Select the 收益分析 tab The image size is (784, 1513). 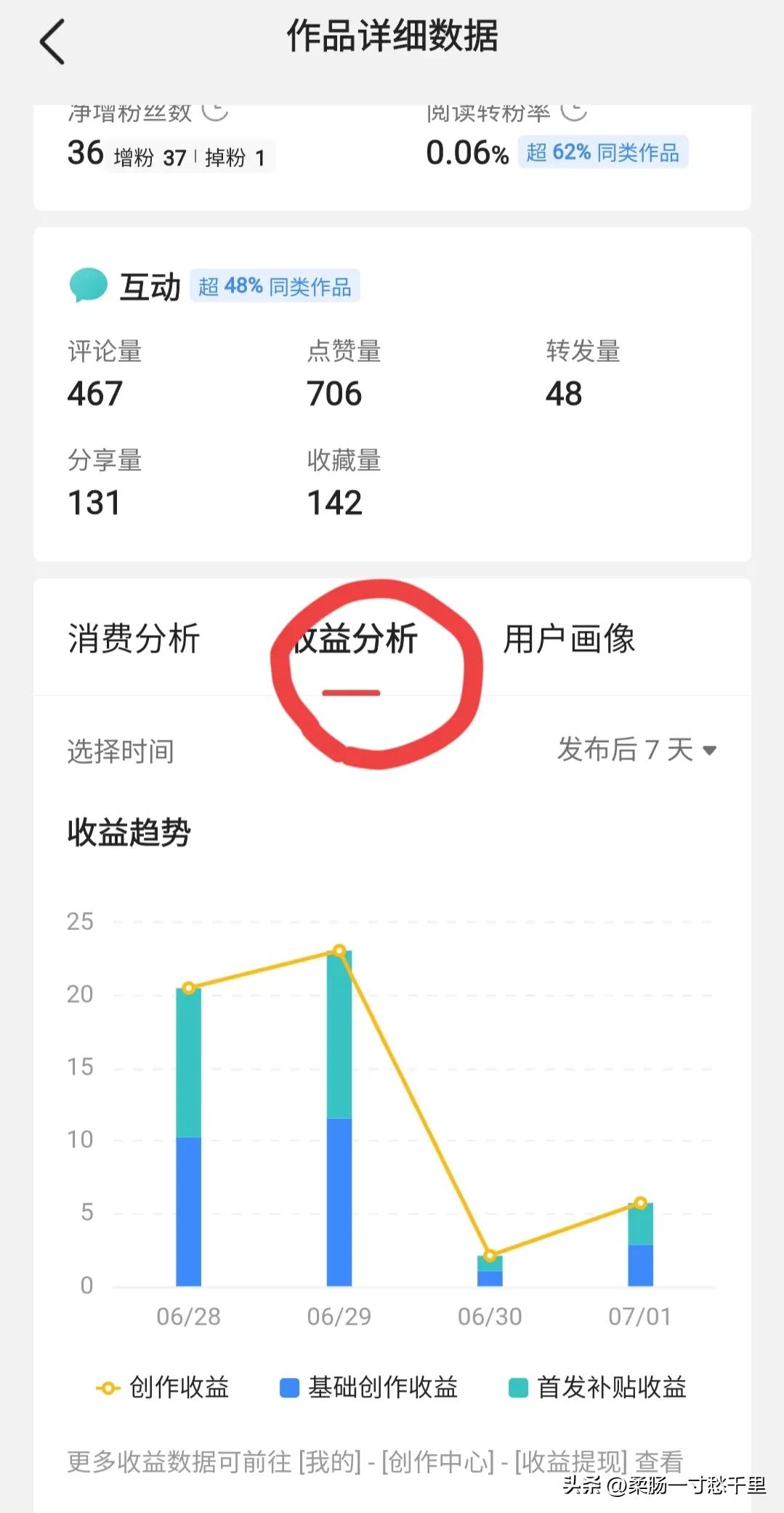pyautogui.click(x=355, y=640)
